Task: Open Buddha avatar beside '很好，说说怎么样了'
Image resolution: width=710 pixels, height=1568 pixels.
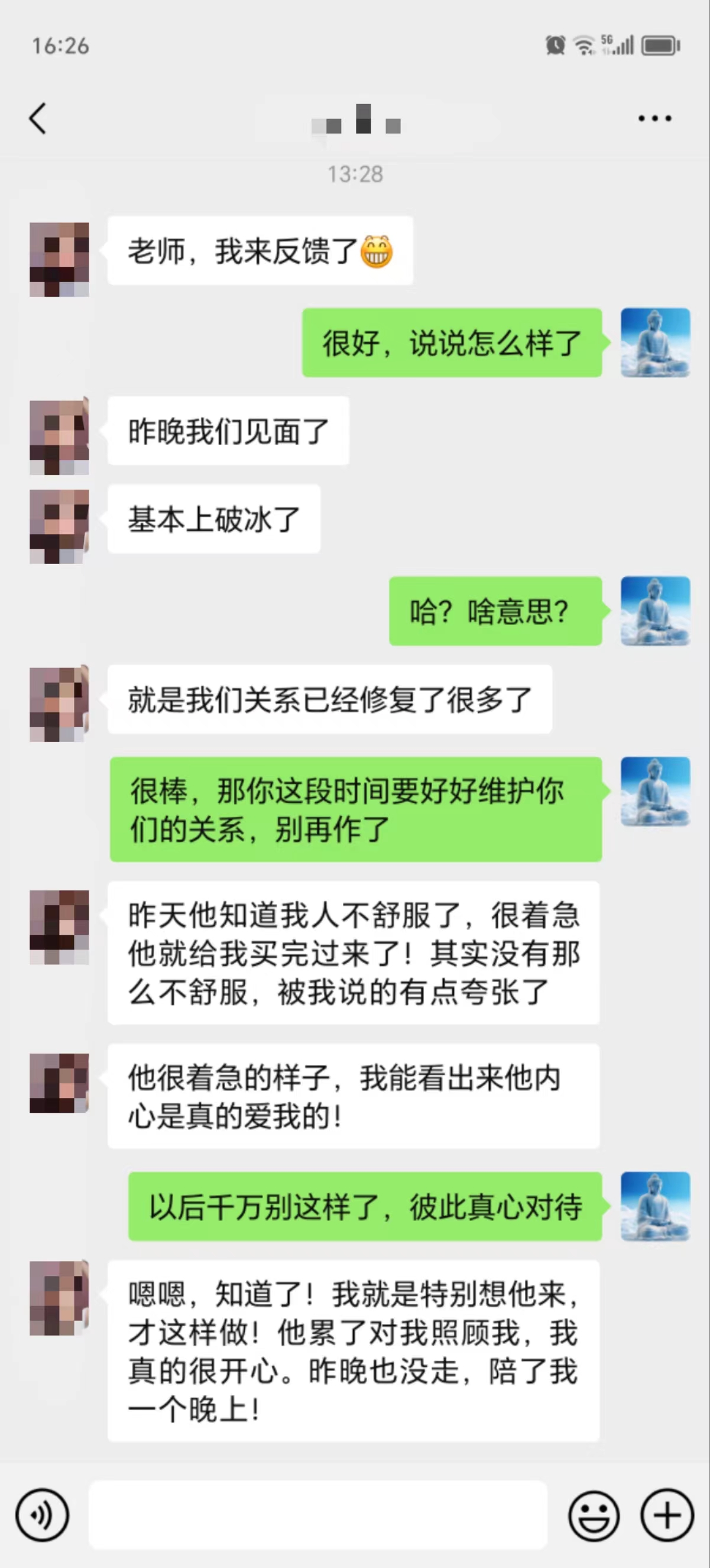Action: 655,343
